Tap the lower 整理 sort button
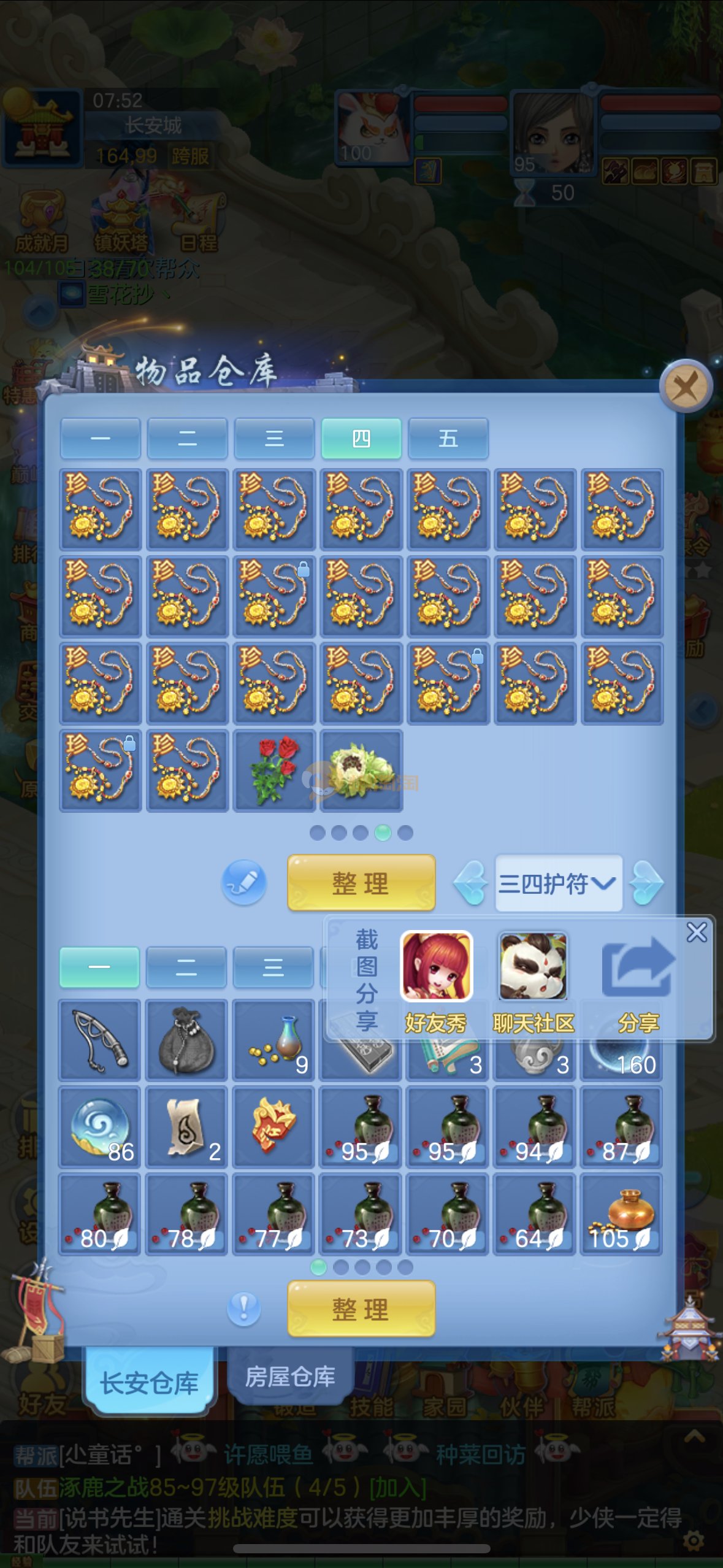This screenshot has width=723, height=1568. coord(361,1309)
